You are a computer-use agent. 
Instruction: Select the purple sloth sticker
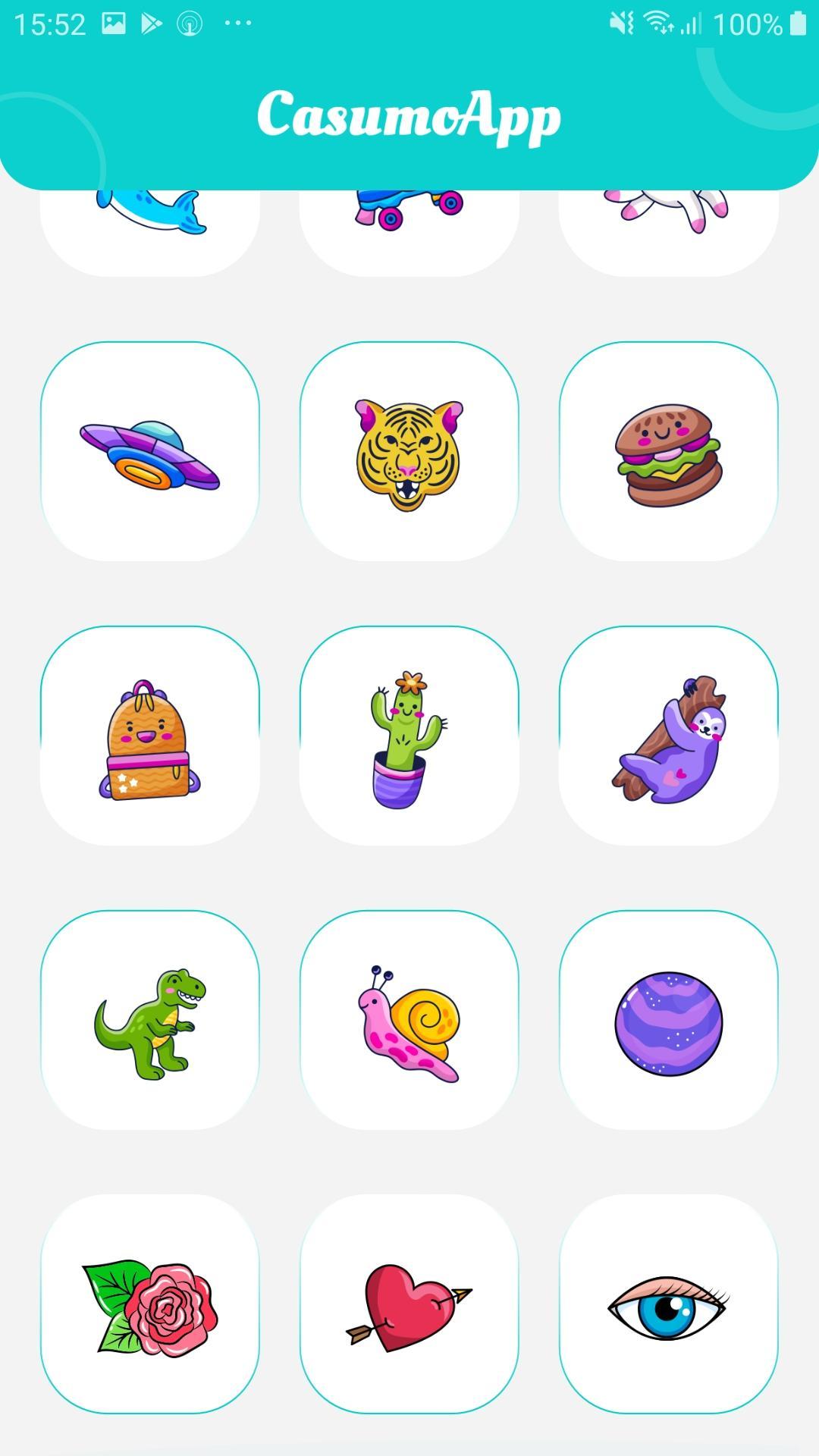click(x=668, y=736)
